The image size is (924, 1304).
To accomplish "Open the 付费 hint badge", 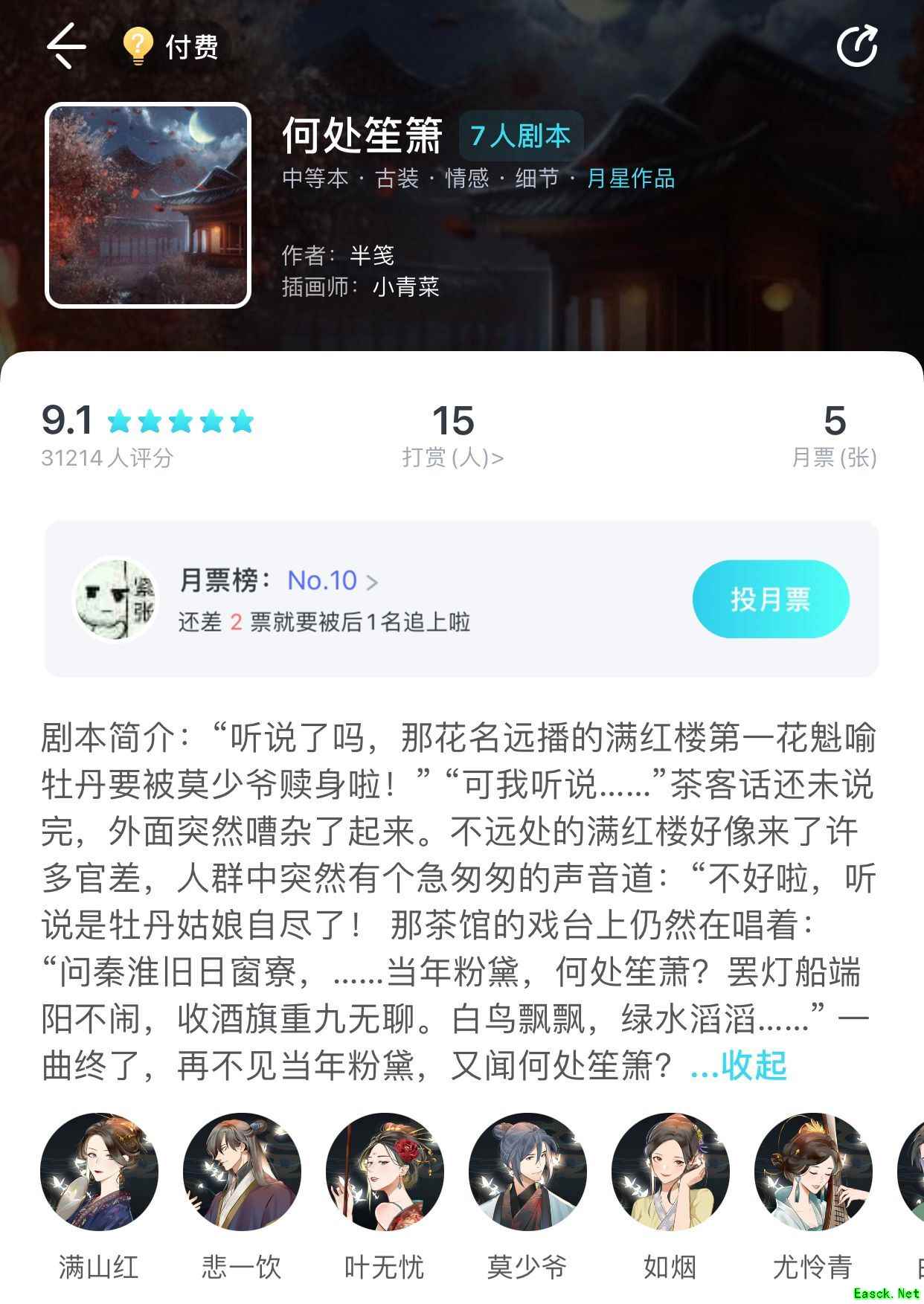I will click(172, 47).
